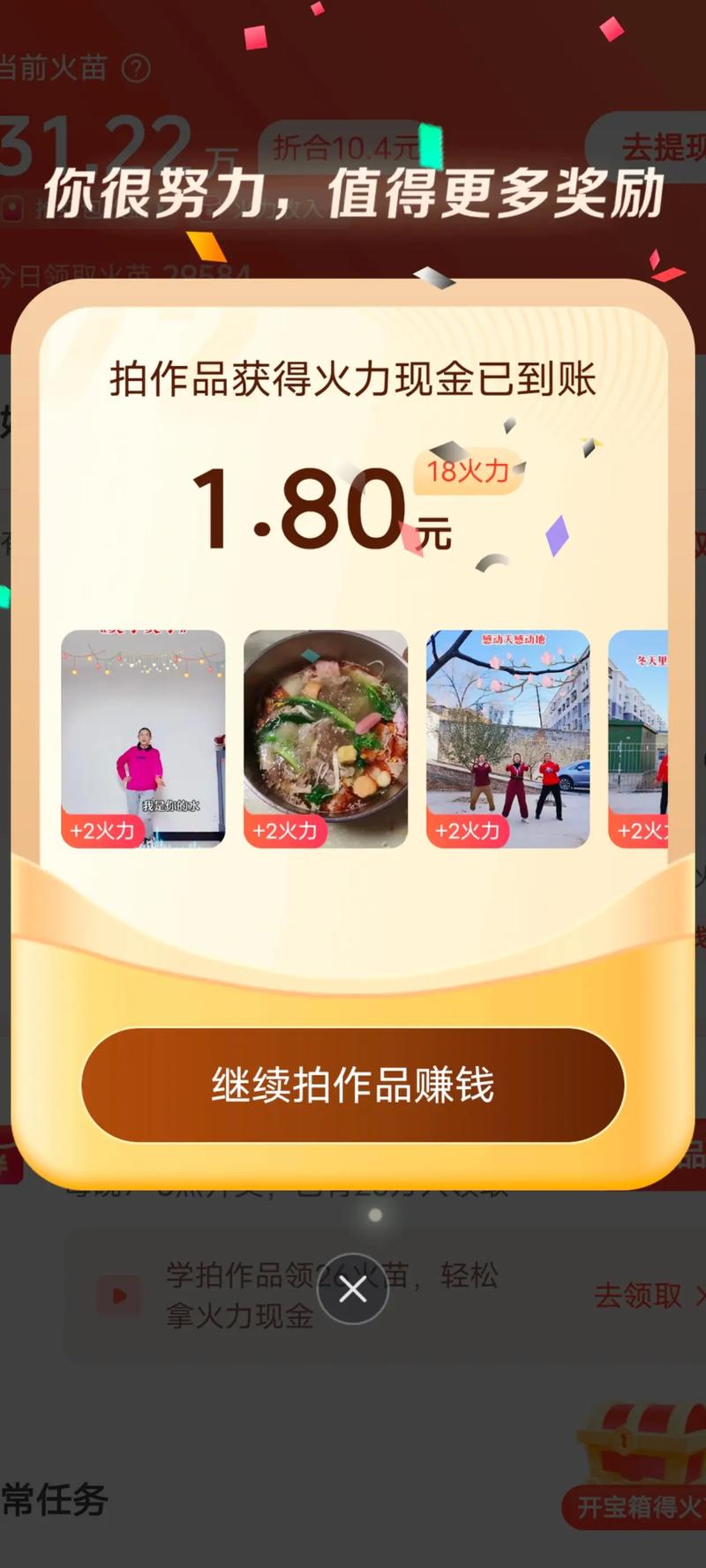Click the red play icon beside 学拍作品 task
Image resolution: width=706 pixels, height=1568 pixels.
coord(117,1295)
